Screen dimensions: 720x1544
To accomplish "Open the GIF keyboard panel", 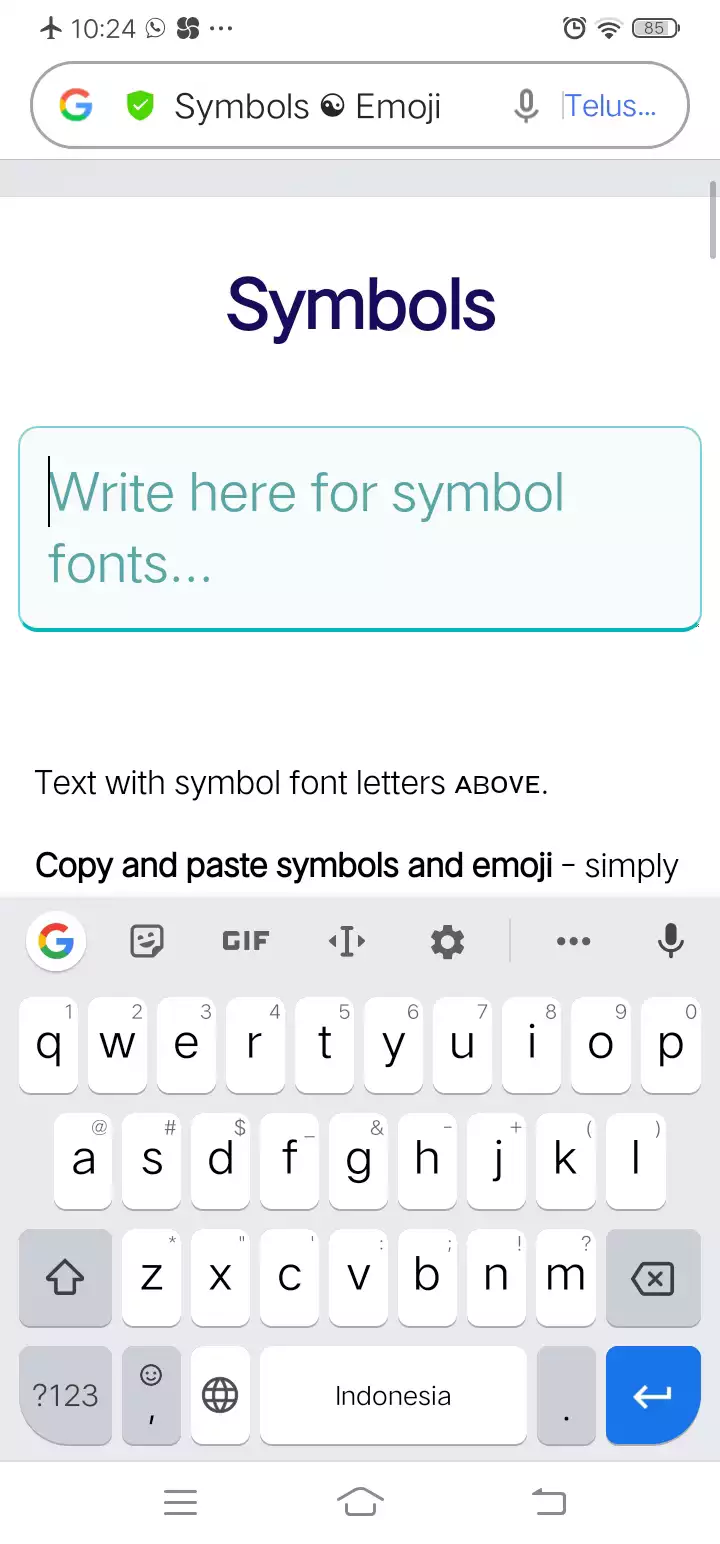I will click(x=245, y=941).
